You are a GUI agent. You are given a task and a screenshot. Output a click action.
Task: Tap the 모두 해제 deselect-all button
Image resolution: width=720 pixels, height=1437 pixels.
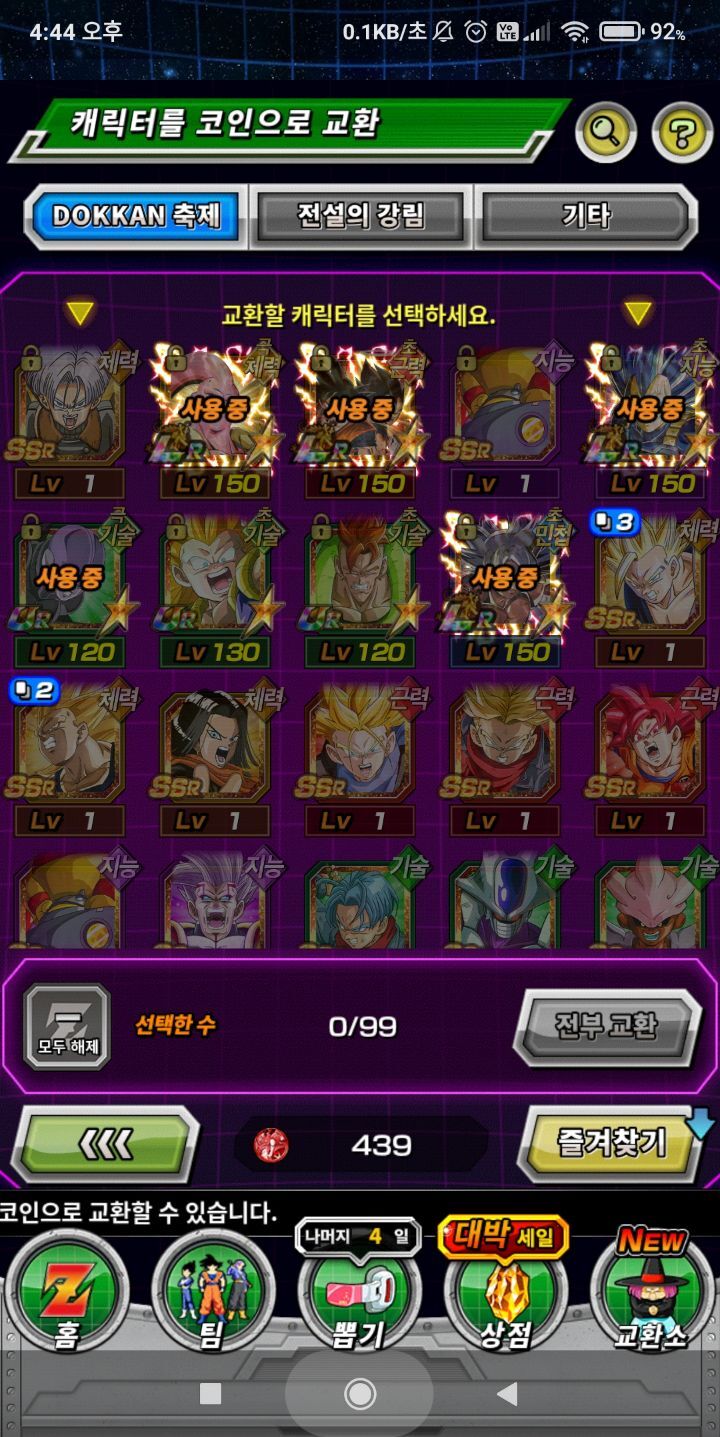point(66,1026)
